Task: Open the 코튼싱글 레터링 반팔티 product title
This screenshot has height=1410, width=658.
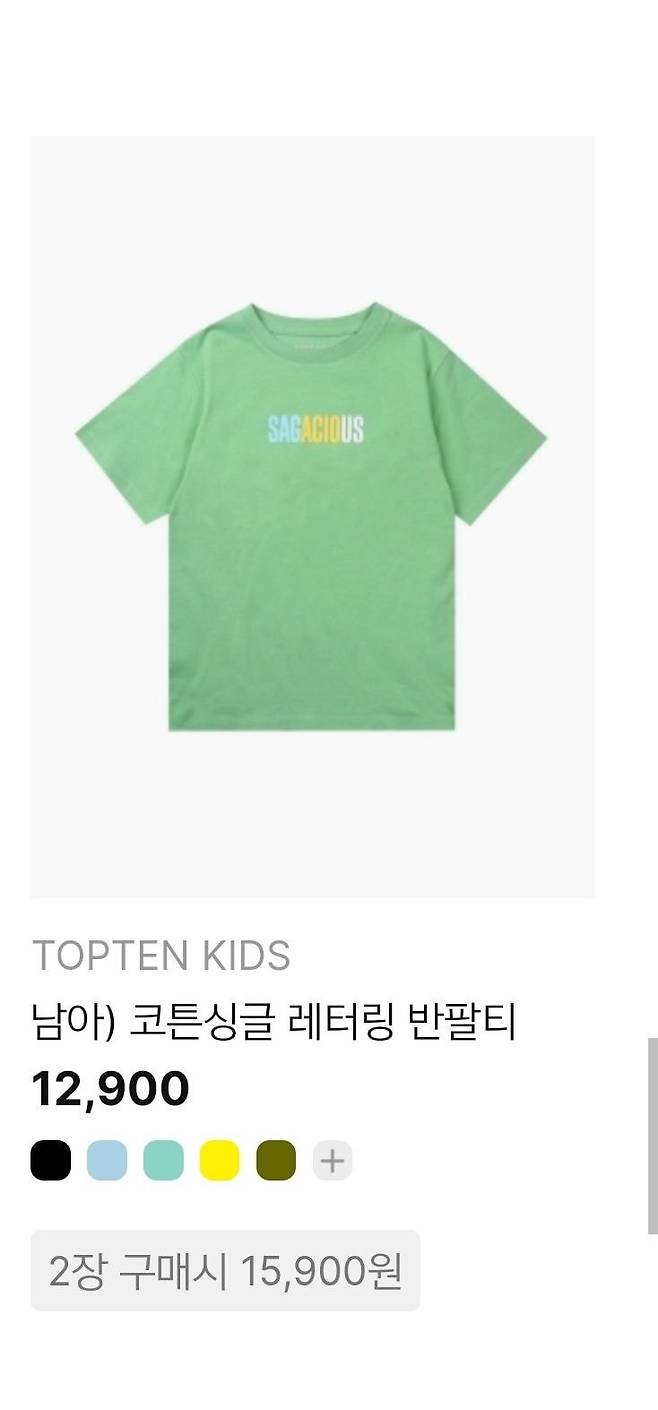Action: coord(273,1023)
